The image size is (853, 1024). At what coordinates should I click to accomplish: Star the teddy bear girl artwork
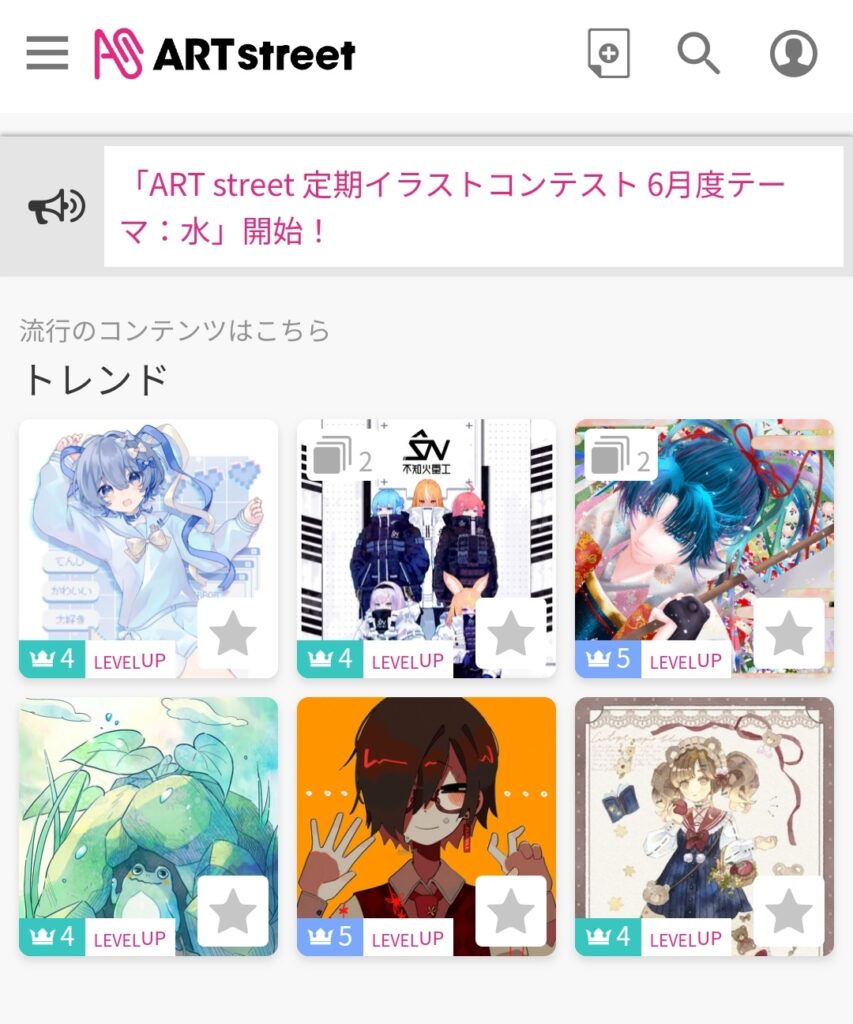tap(789, 911)
